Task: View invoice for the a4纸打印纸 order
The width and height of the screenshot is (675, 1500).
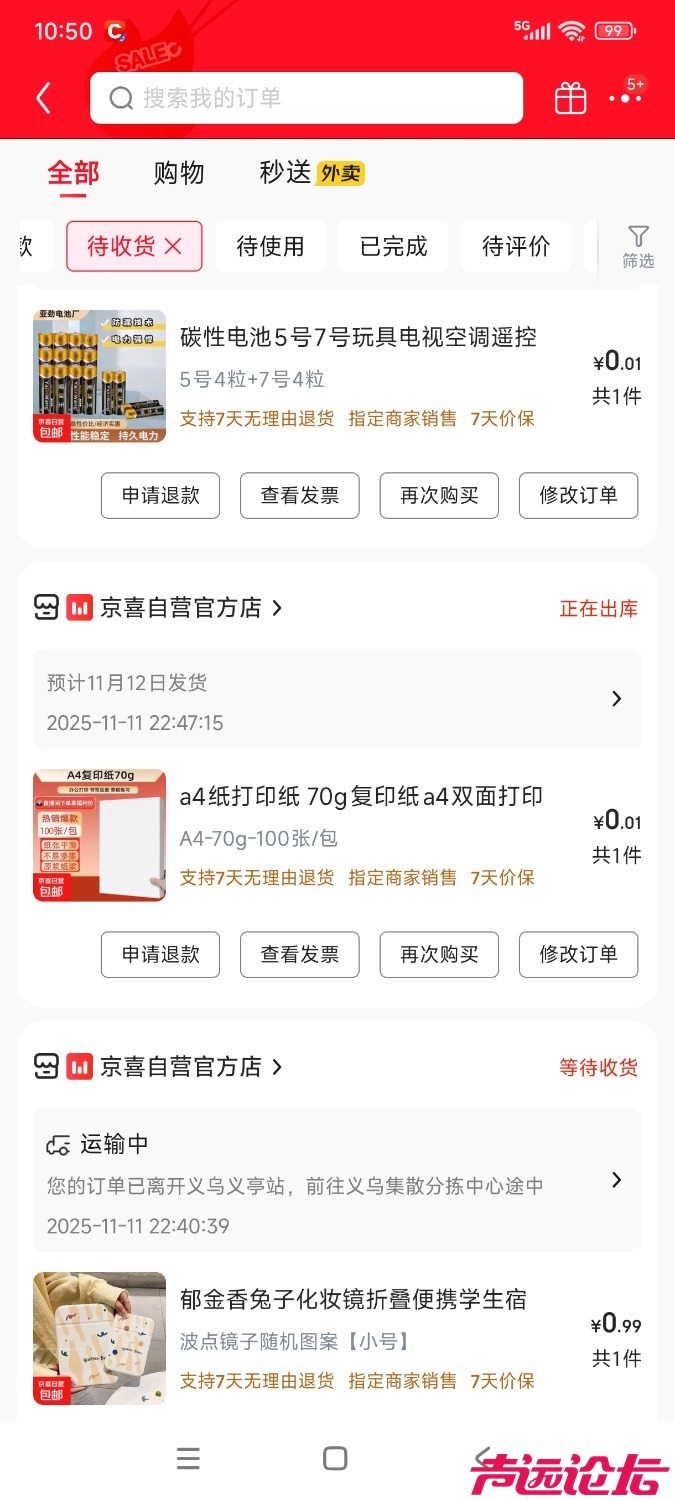Action: click(299, 954)
